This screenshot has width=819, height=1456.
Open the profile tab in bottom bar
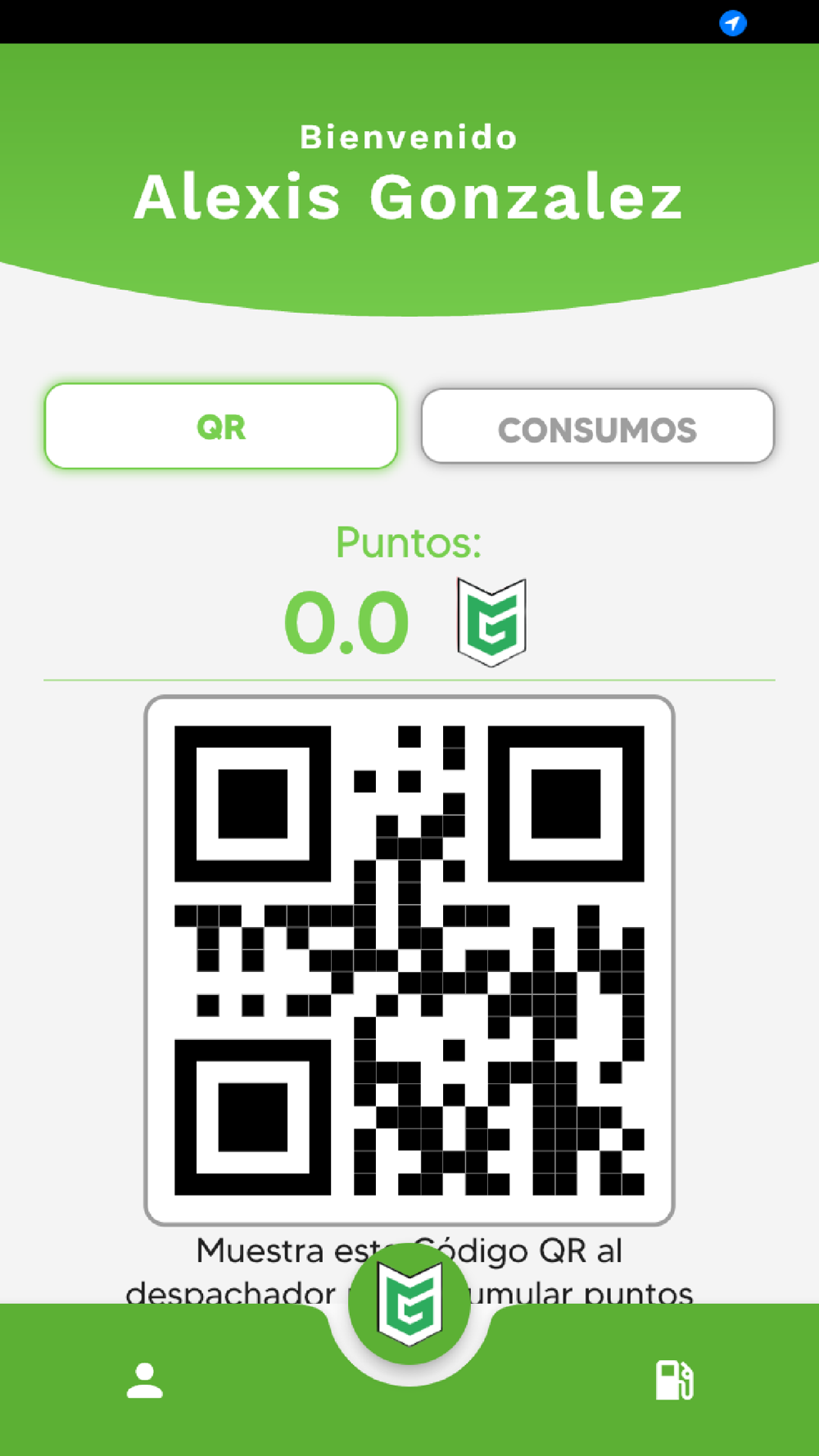point(145,1381)
